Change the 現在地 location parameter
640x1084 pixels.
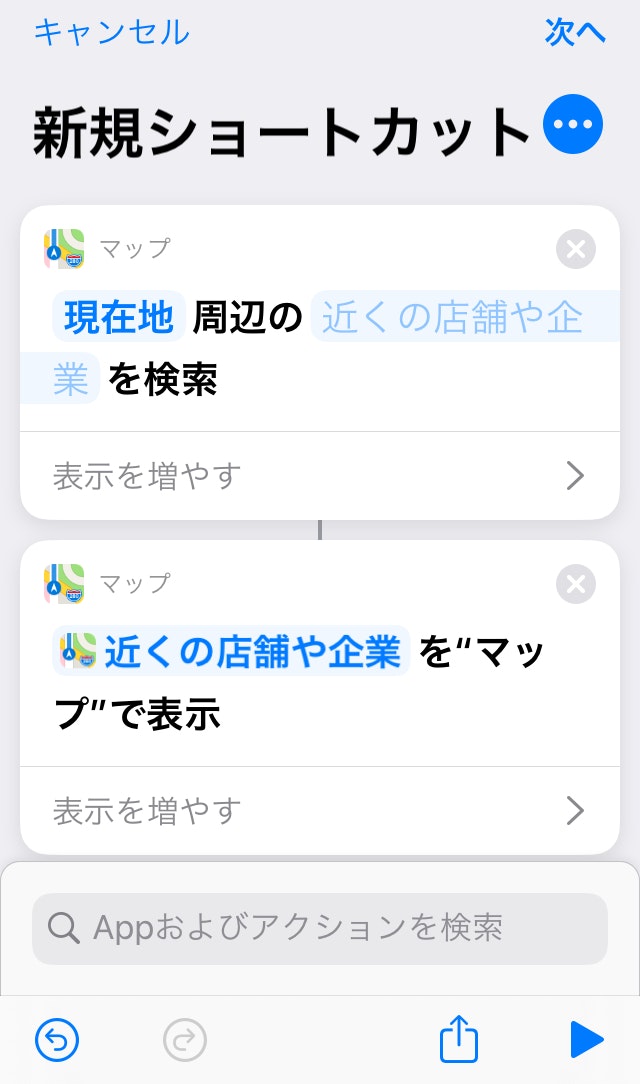[x=119, y=318]
